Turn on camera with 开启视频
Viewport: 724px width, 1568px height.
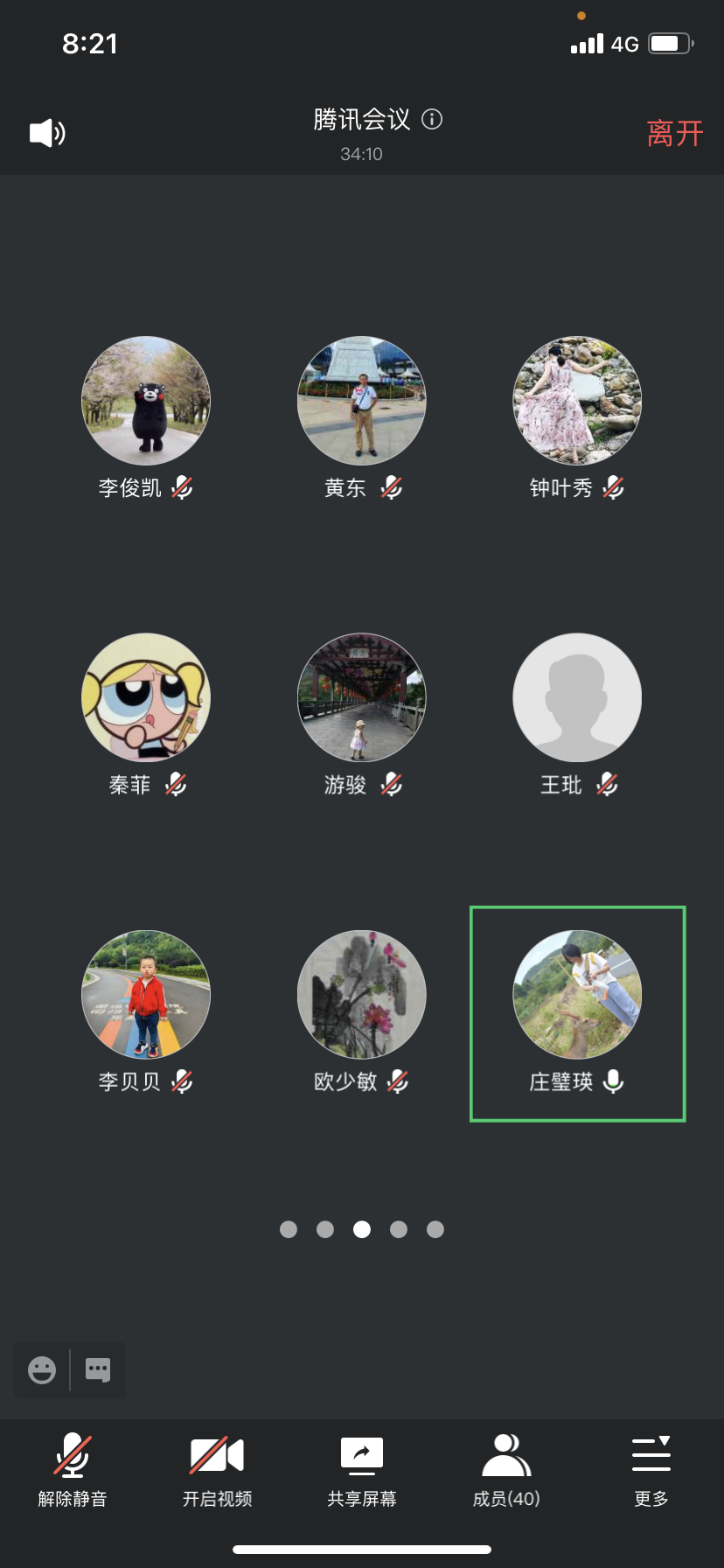click(217, 1470)
